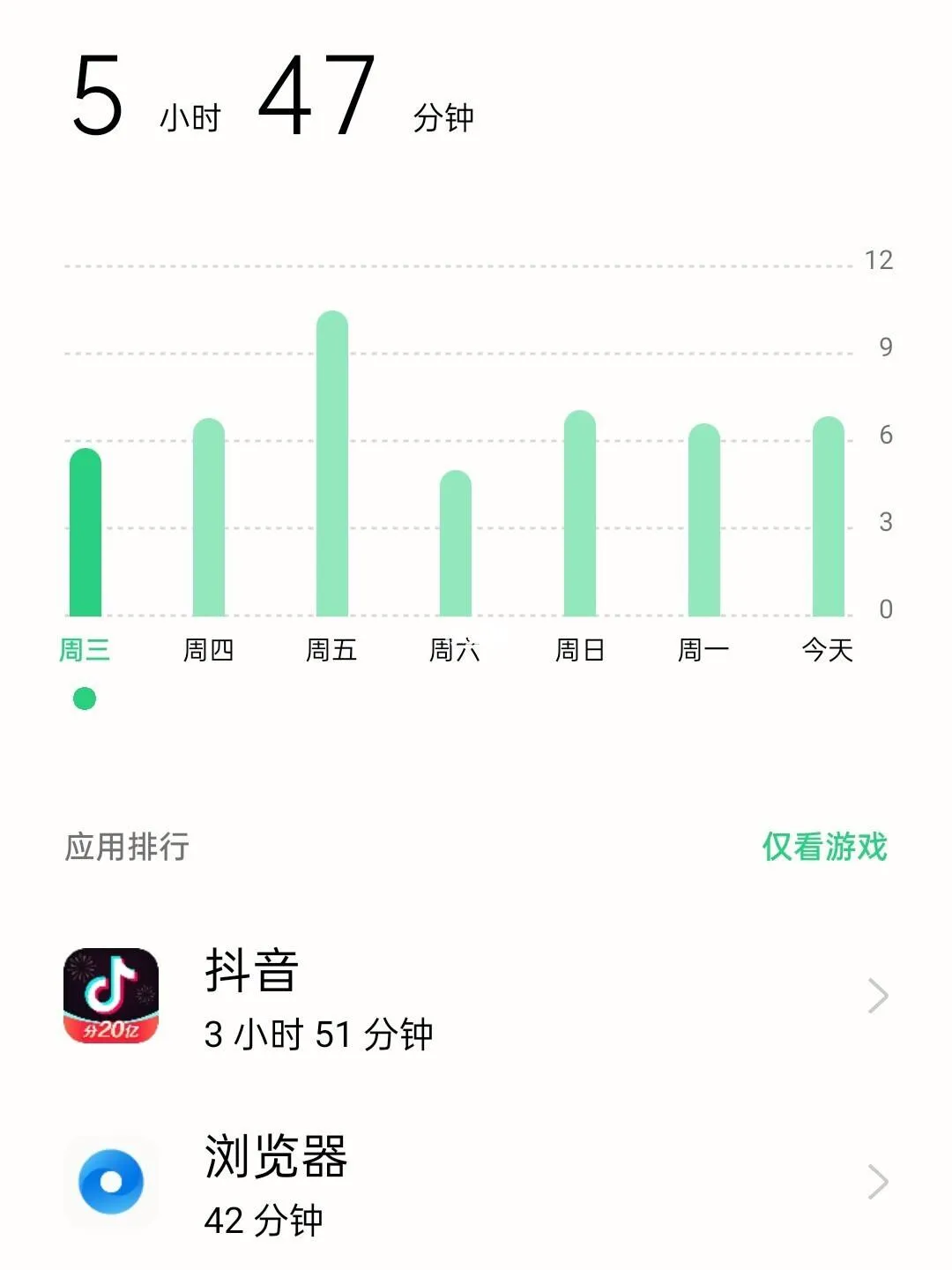The height and width of the screenshot is (1270, 952).
Task: Open 抖音 usage details
Action: [x=476, y=997]
